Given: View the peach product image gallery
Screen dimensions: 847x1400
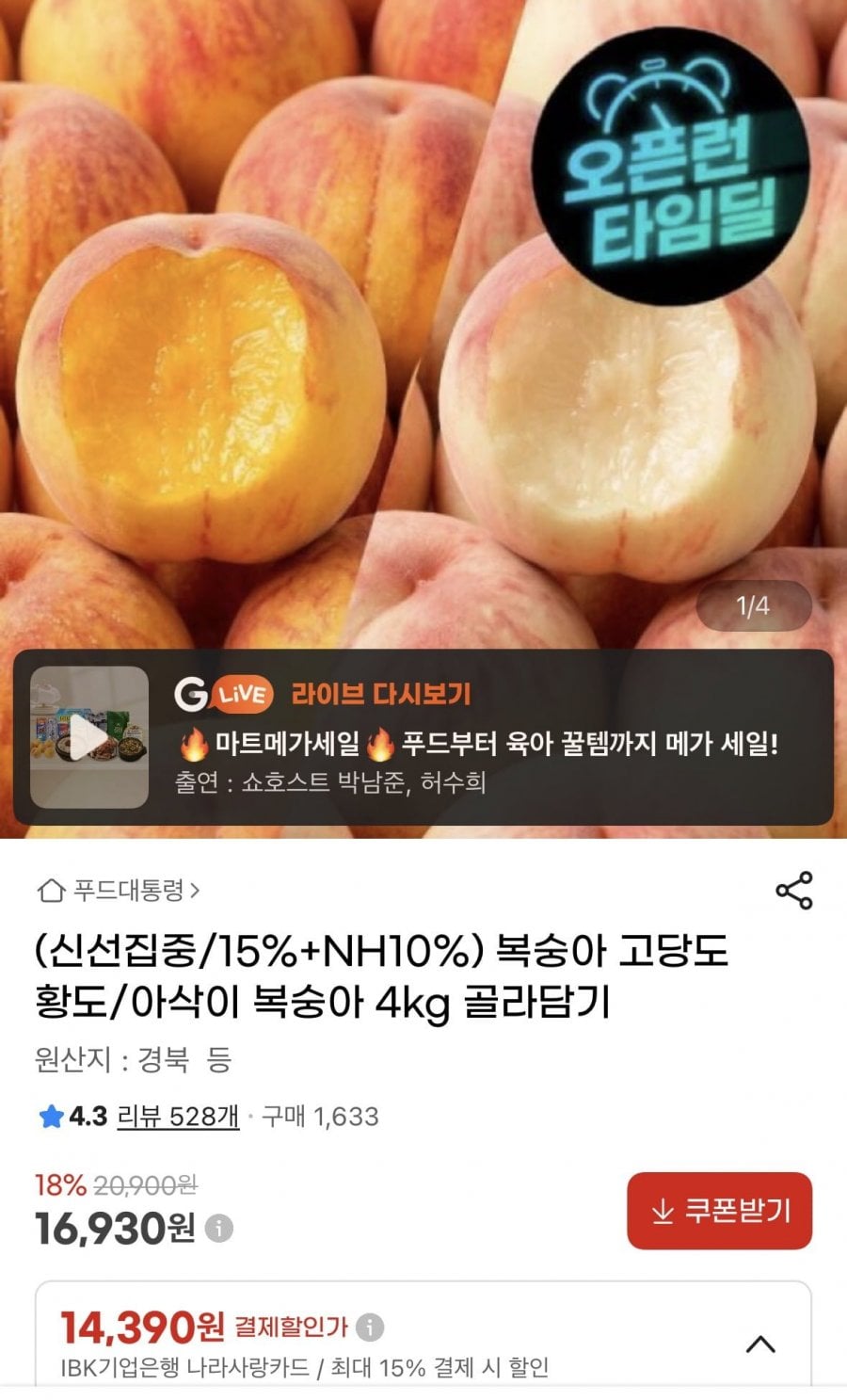Looking at the screenshot, I should coord(423,320).
